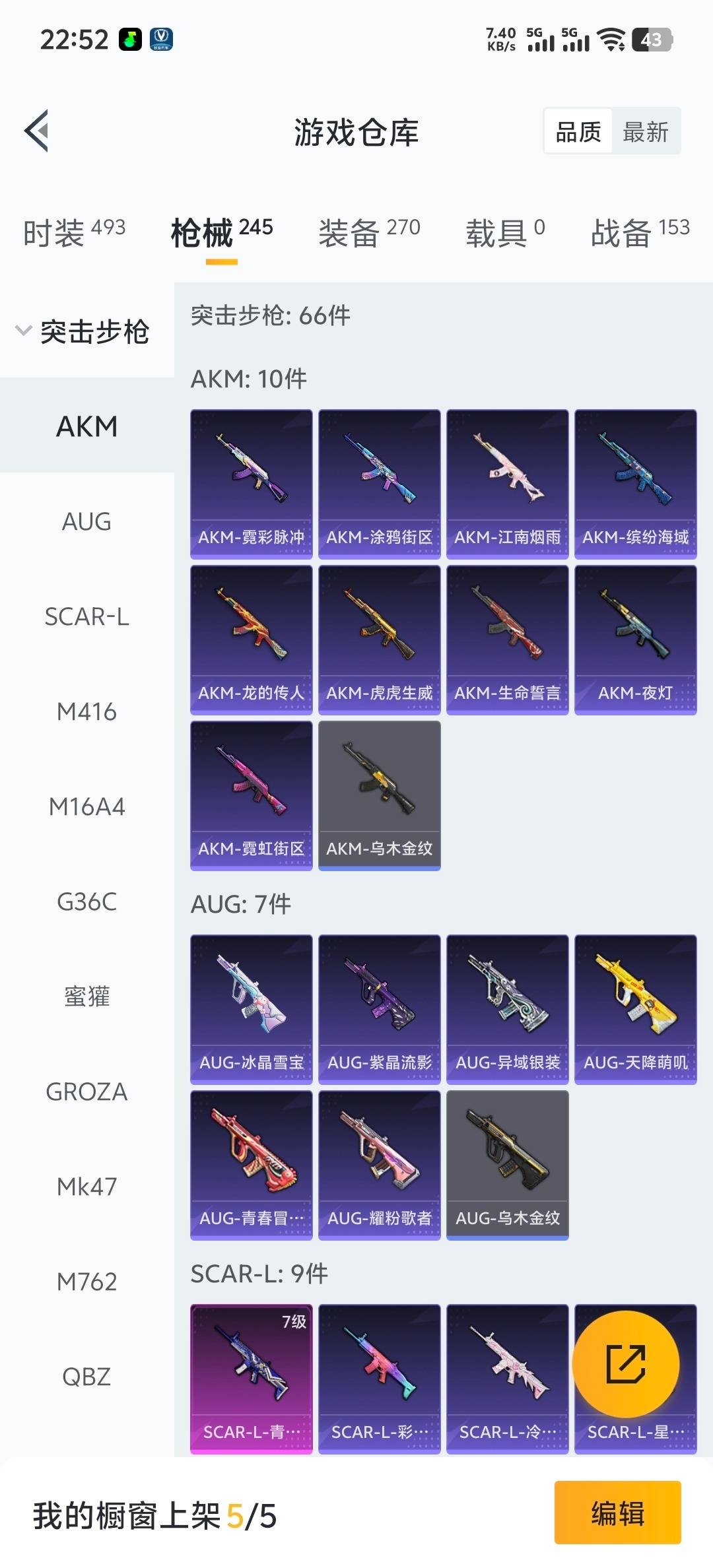Go back using the back arrow
This screenshot has height=1568, width=713.
tap(37, 131)
